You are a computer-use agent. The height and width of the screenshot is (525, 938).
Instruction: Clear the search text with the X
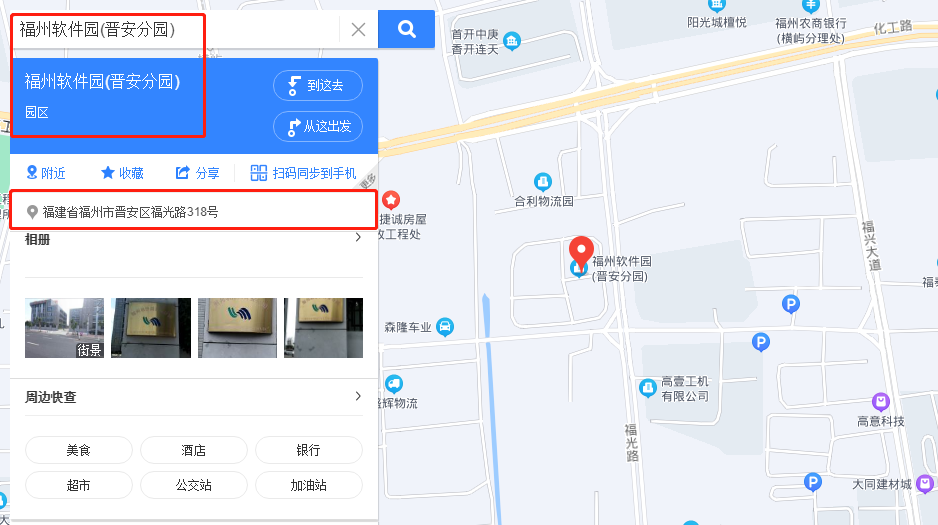click(x=359, y=30)
